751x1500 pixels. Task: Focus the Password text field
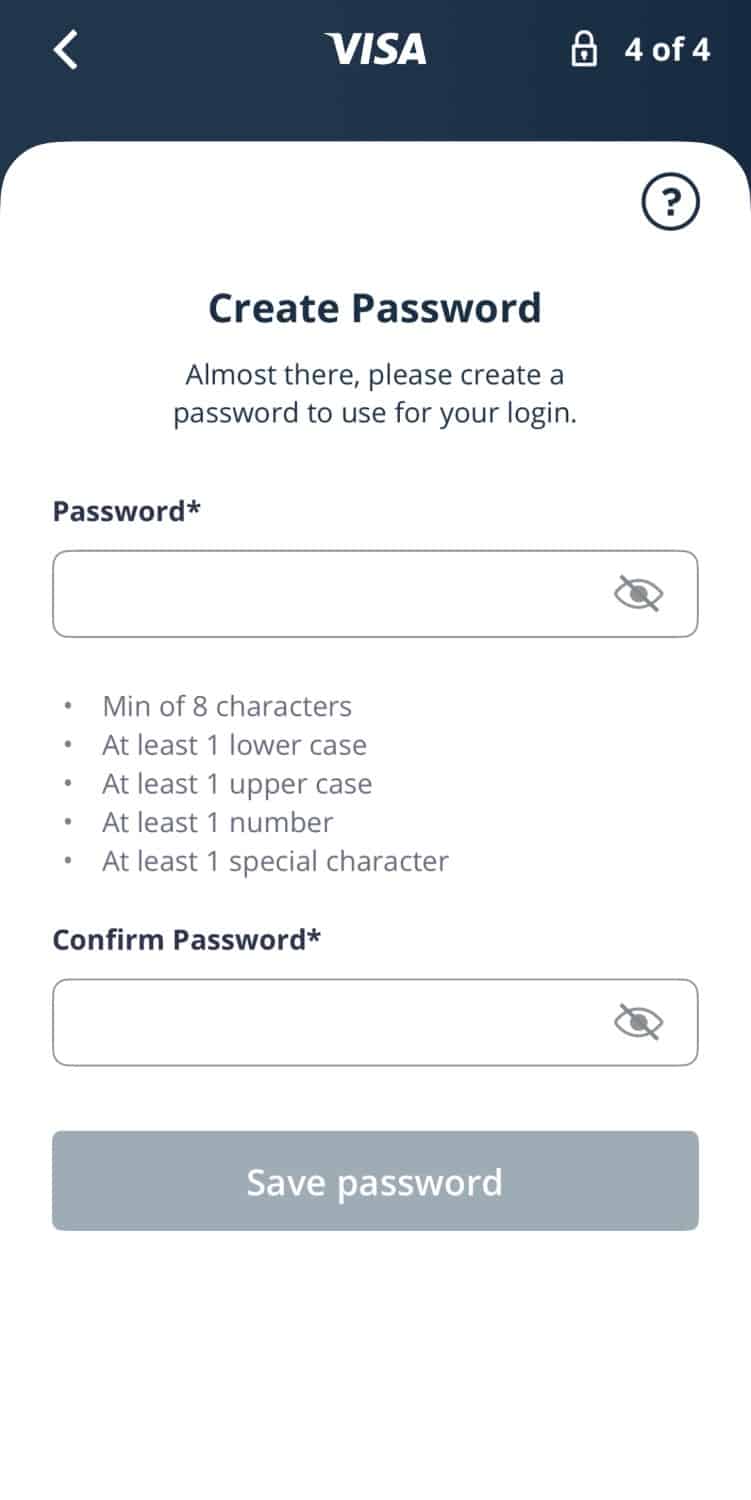(x=320, y=594)
